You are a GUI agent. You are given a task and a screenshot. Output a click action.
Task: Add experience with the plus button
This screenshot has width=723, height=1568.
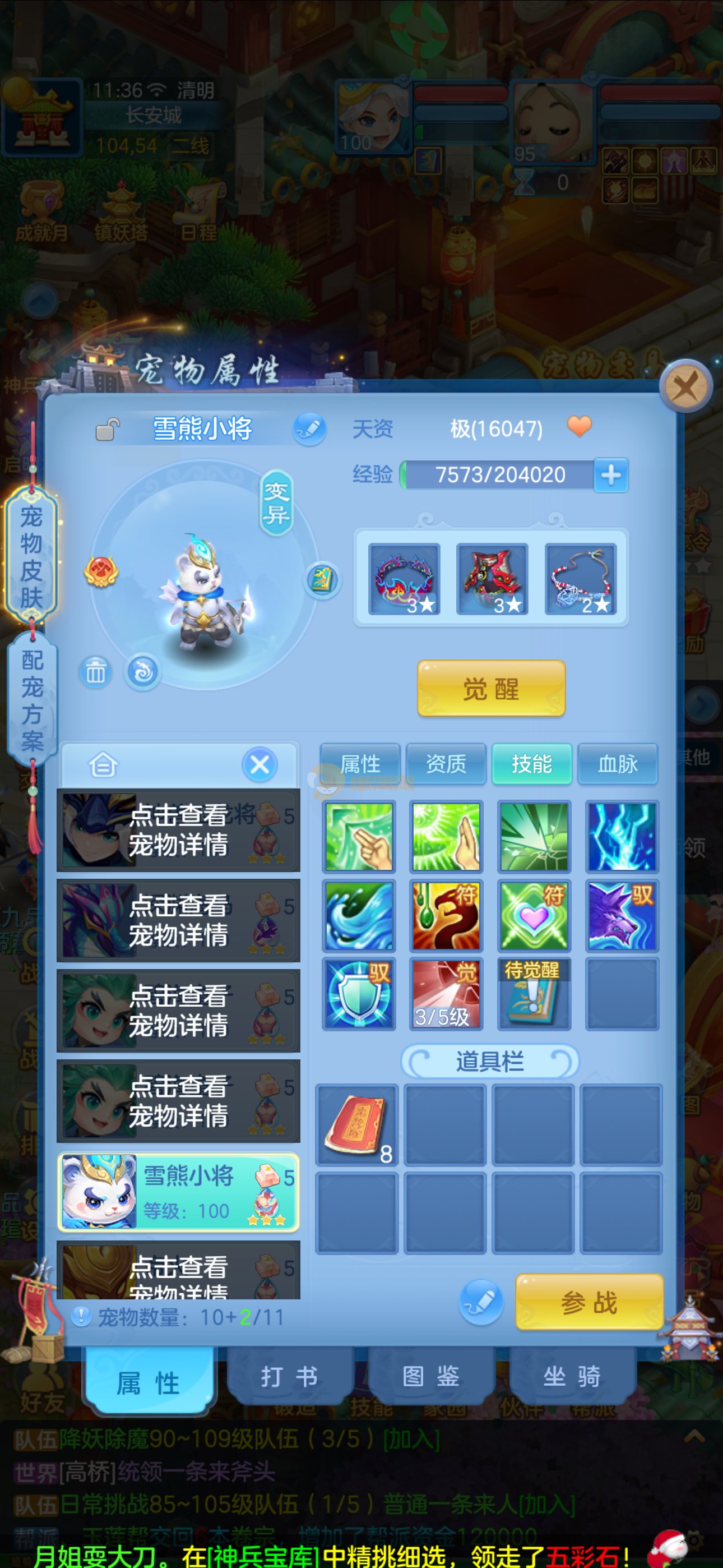coord(610,475)
